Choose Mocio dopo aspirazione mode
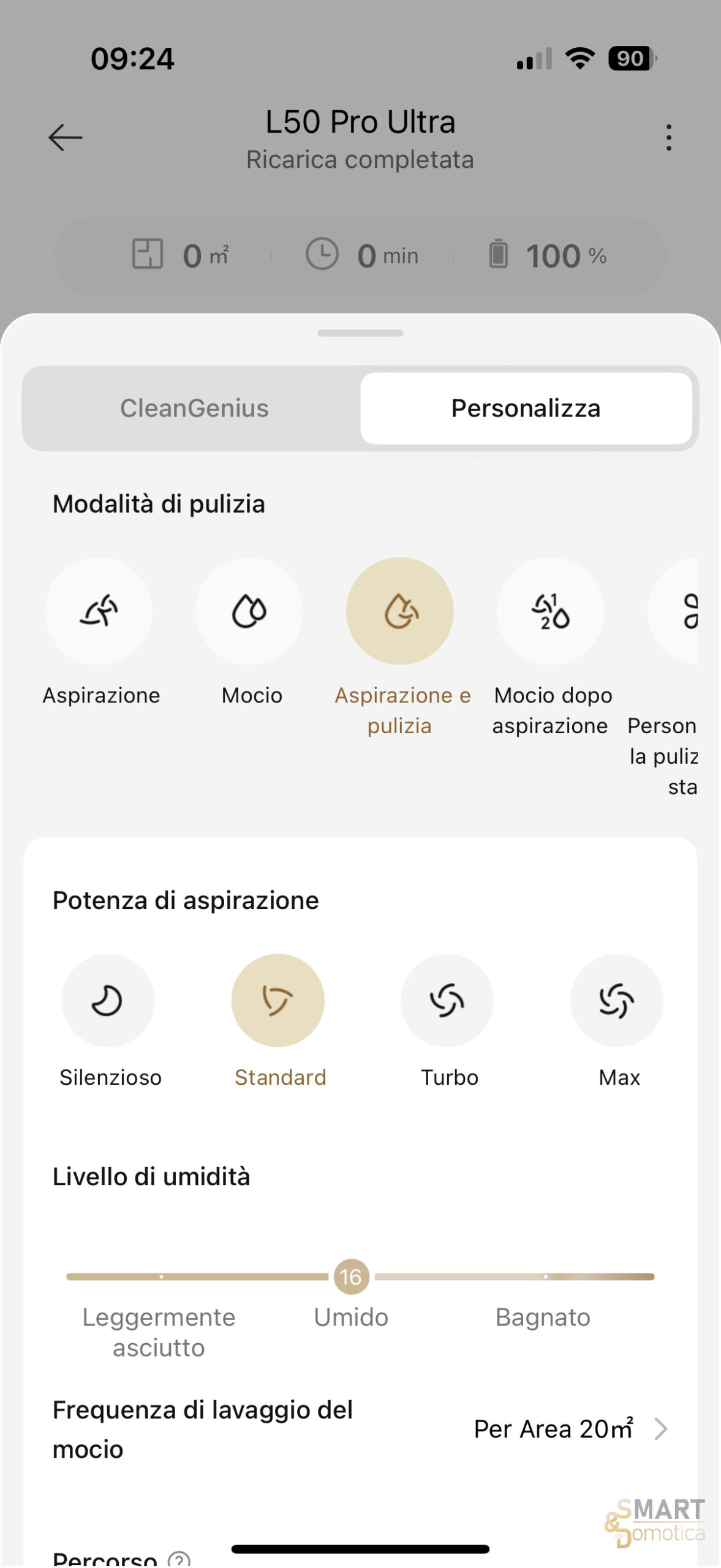The width and height of the screenshot is (721, 1568). (550, 611)
